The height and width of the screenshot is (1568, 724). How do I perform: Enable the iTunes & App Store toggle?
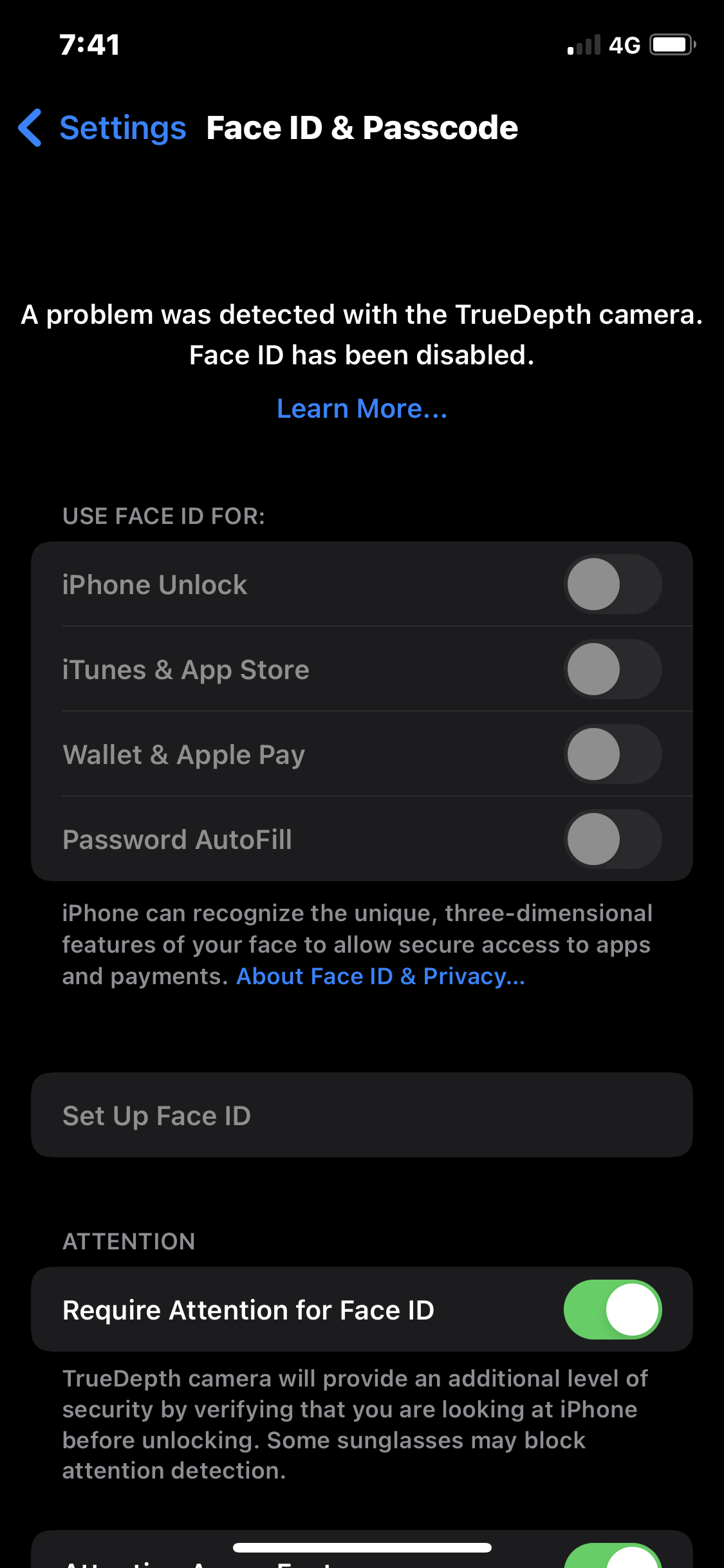tap(612, 669)
